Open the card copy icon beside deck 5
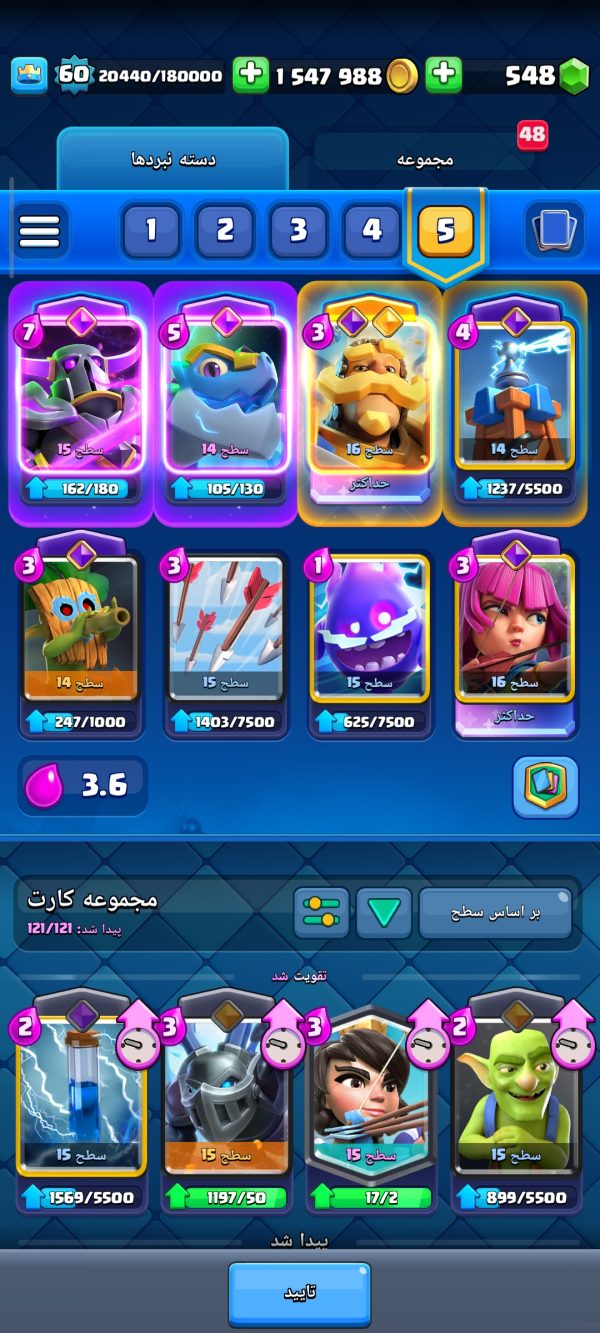This screenshot has width=600, height=1333. coord(552,230)
